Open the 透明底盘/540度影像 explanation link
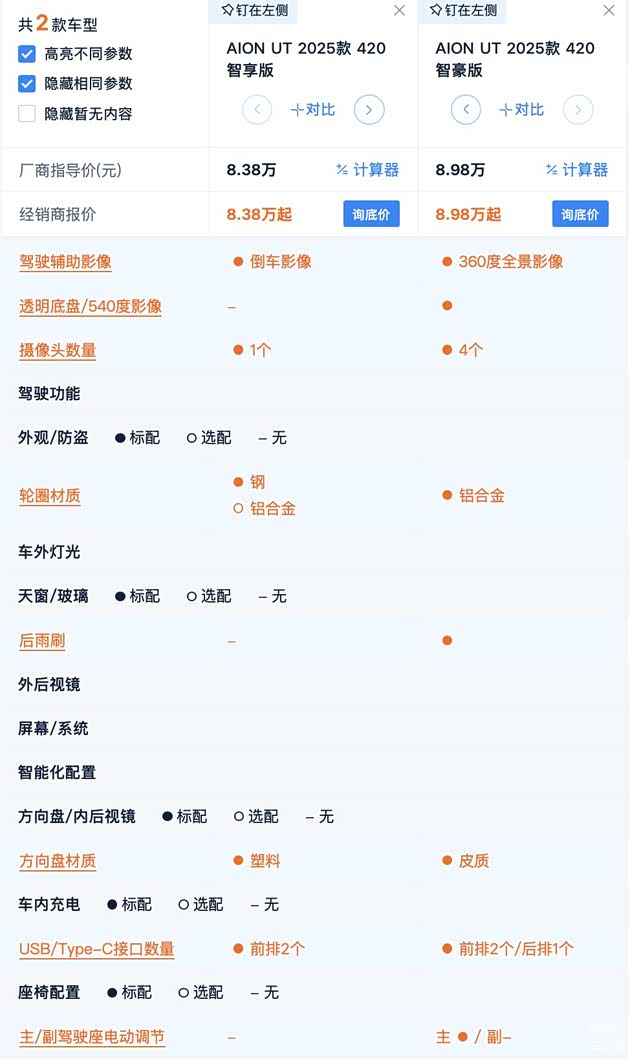 click(x=90, y=306)
